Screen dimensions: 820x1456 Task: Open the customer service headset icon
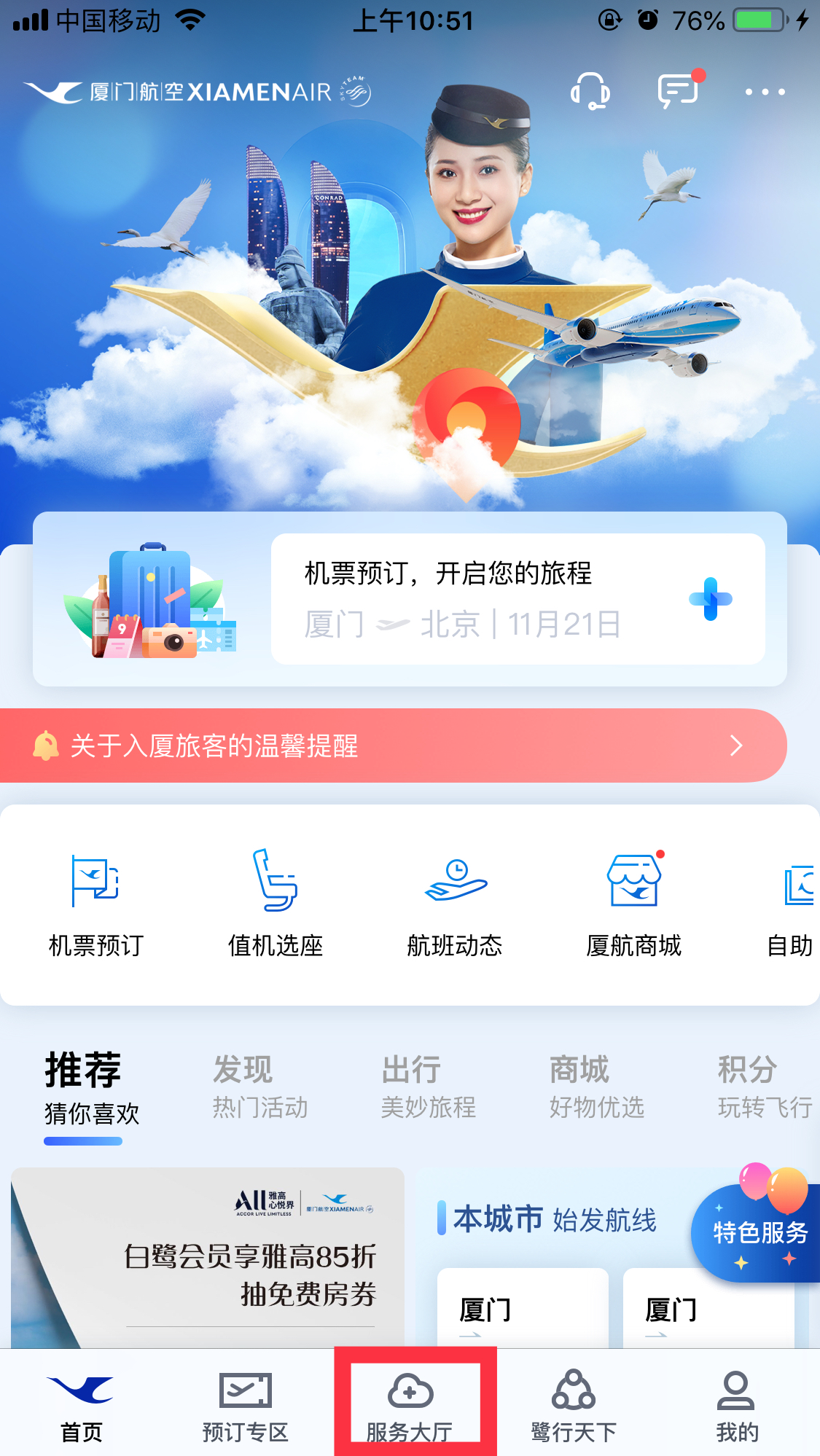(x=589, y=91)
